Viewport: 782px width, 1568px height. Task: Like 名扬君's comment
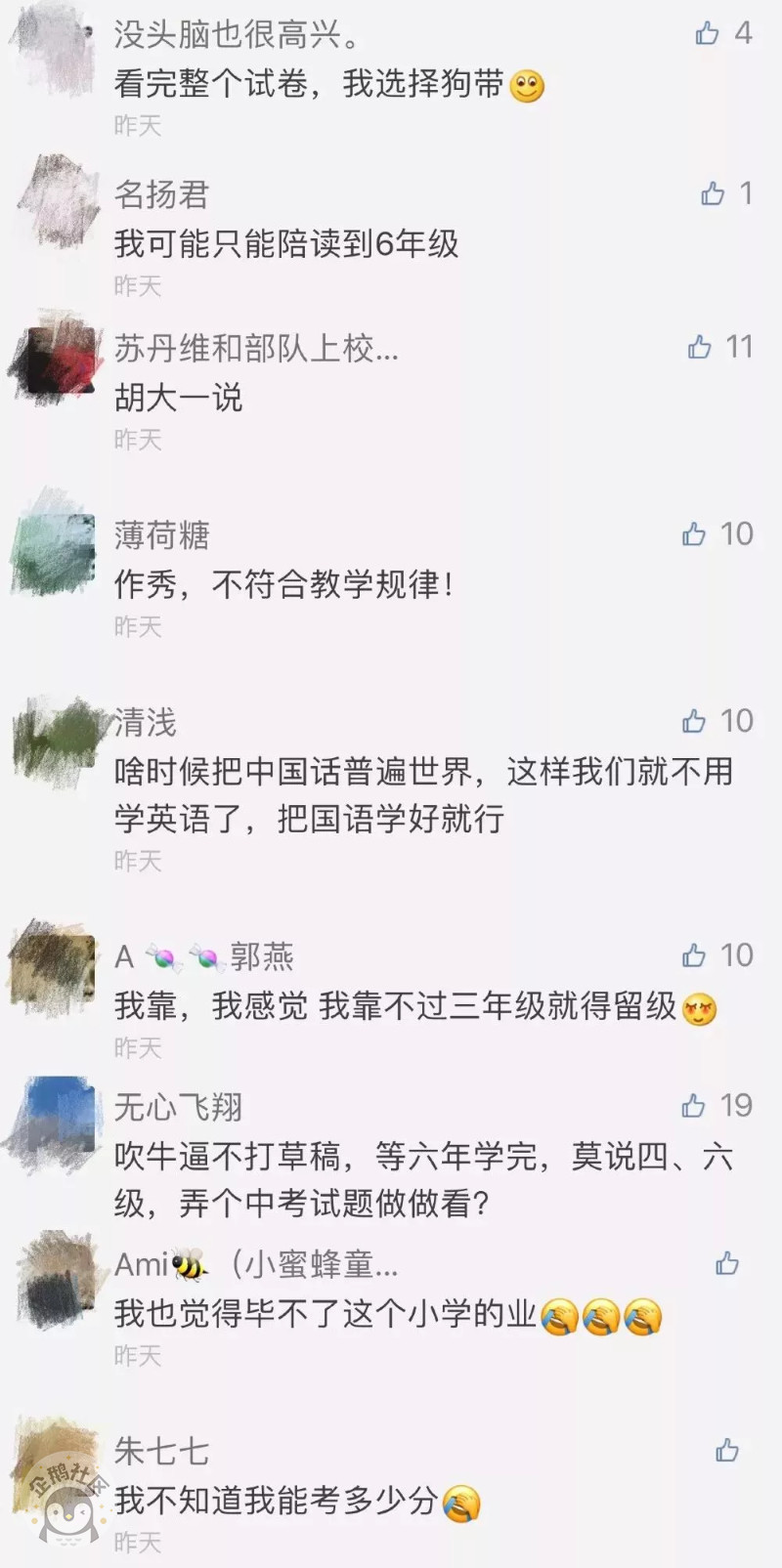(713, 193)
